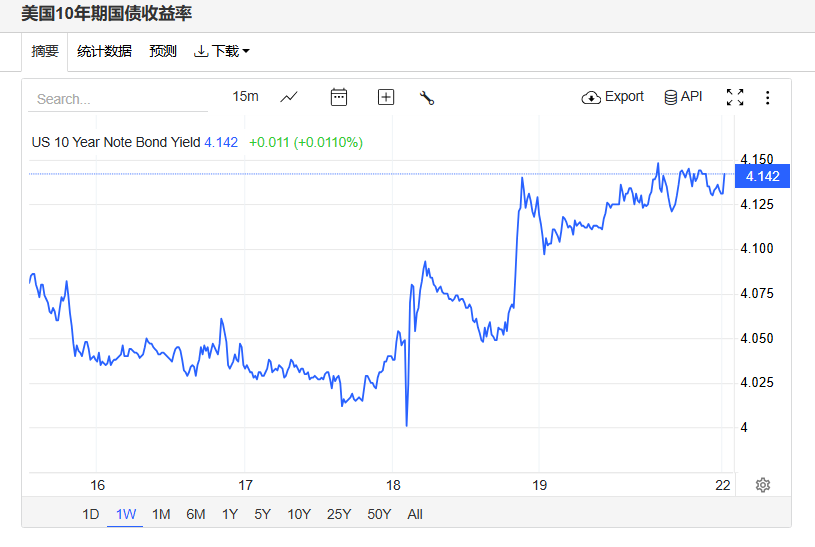Viewport: 815px width, 547px height.
Task: Choose the 10Y time range
Action: coord(299,514)
